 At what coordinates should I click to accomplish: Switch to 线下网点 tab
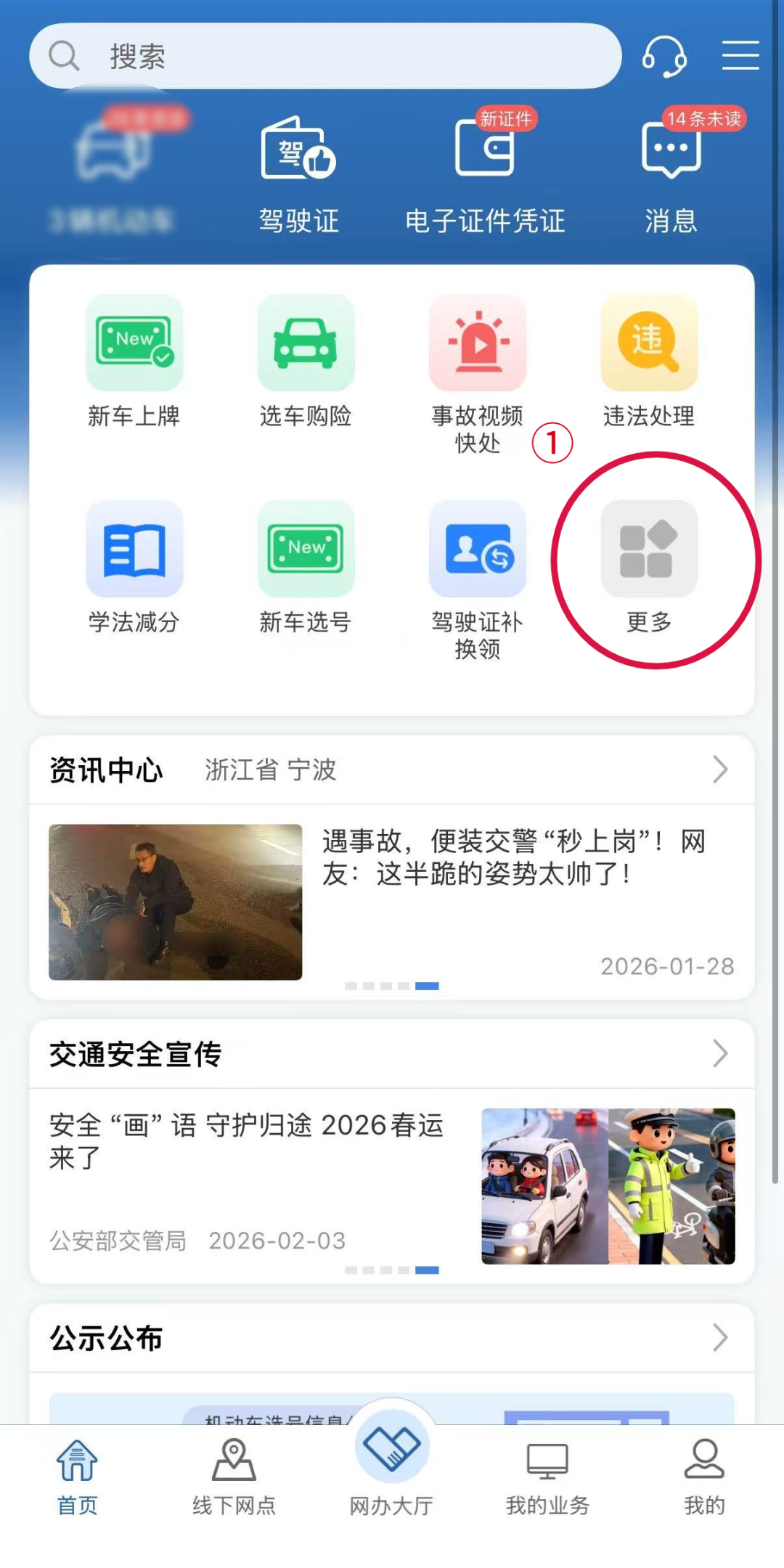tap(234, 1477)
